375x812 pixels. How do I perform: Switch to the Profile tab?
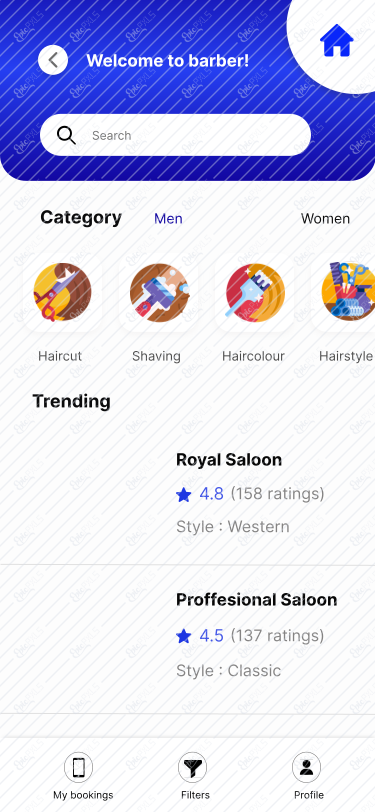tap(309, 776)
